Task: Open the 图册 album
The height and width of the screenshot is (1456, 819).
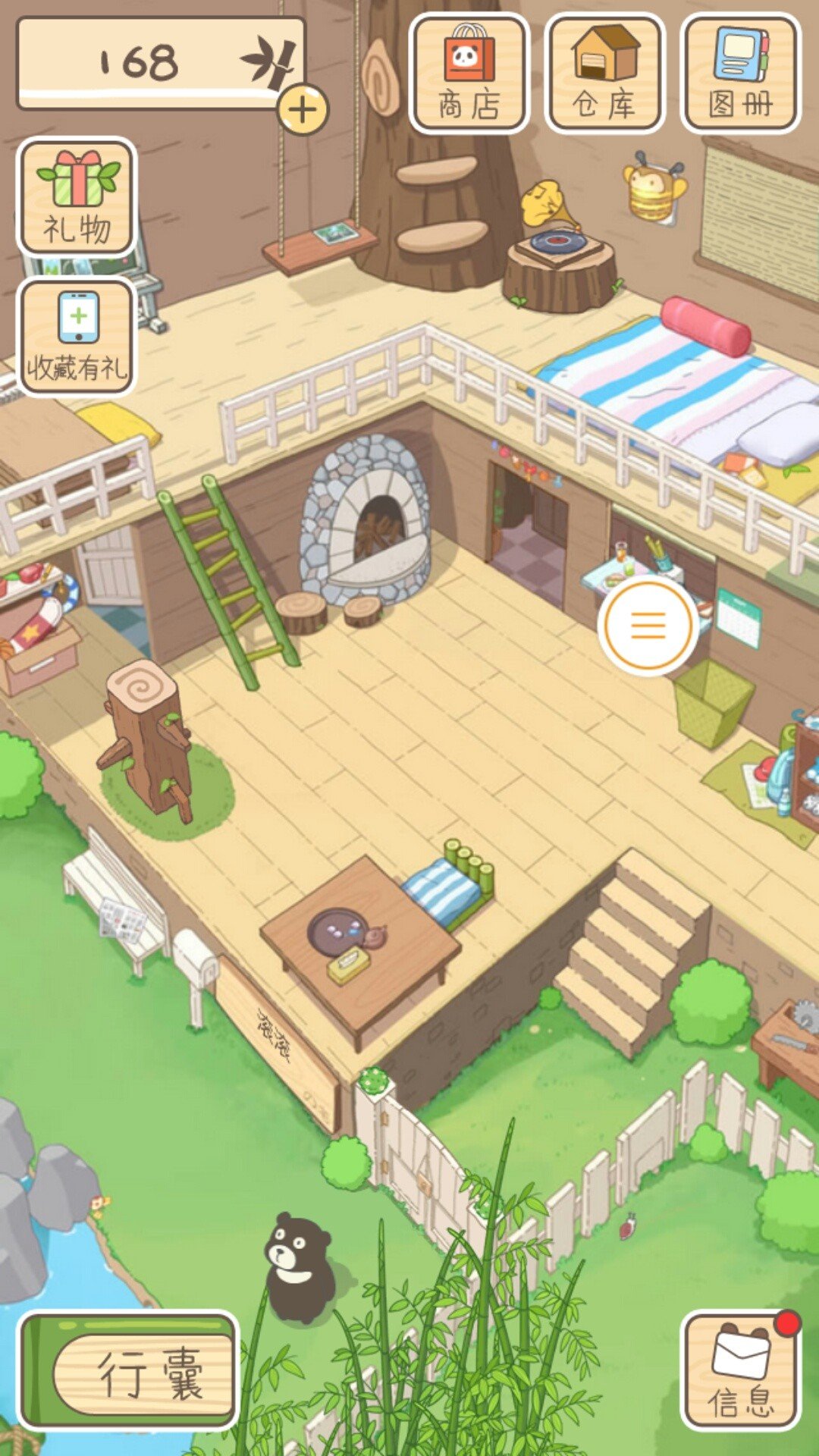Action: (740, 74)
